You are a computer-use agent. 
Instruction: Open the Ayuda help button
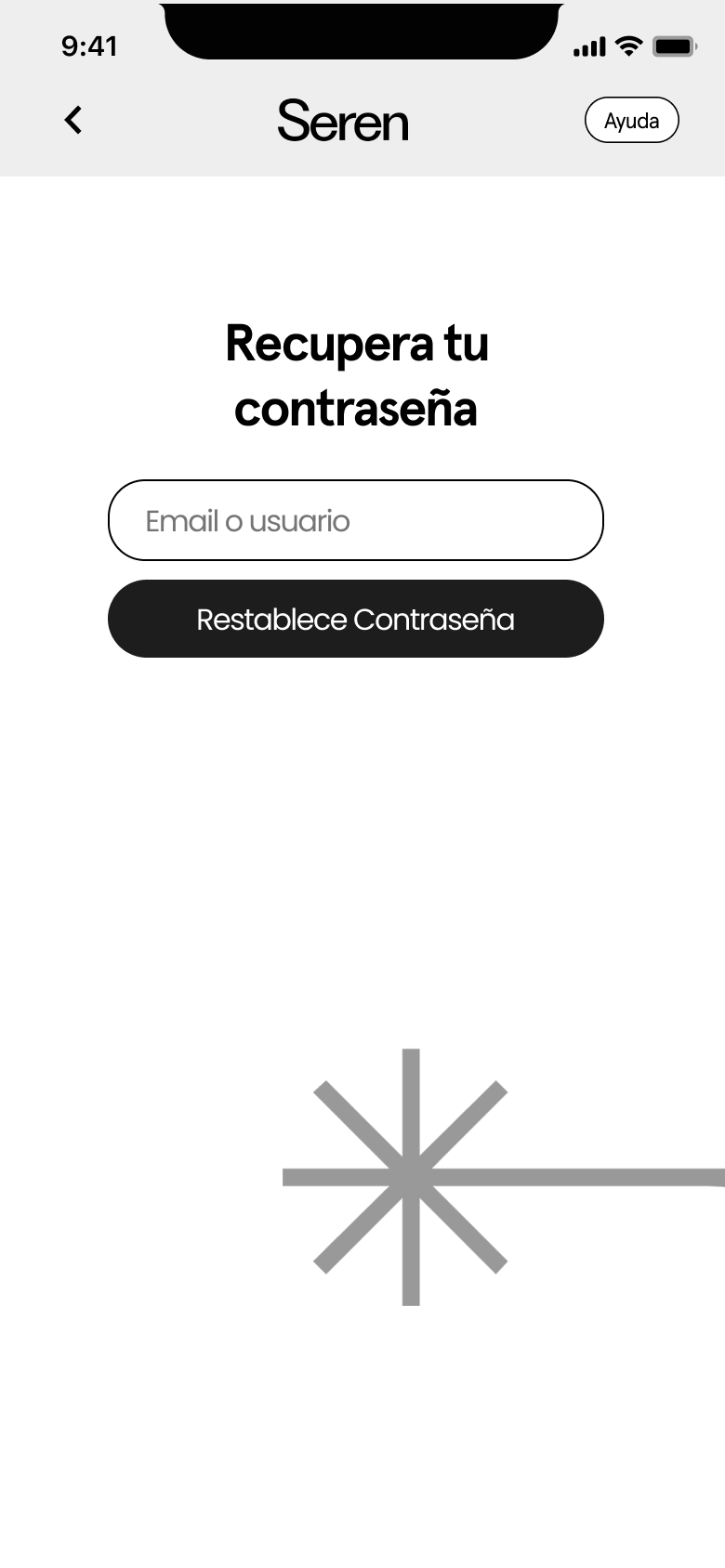631,121
